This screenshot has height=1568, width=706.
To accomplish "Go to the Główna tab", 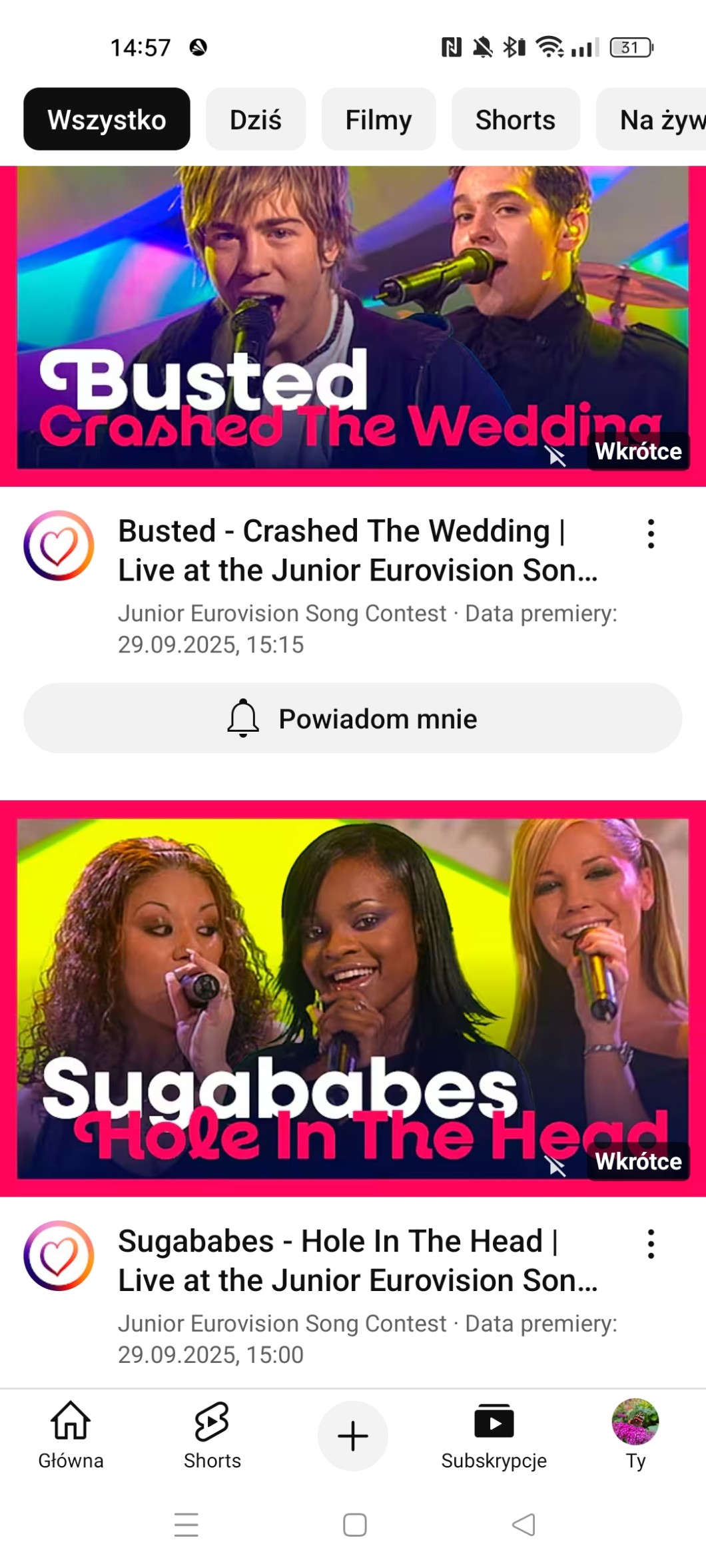I will (71, 1435).
